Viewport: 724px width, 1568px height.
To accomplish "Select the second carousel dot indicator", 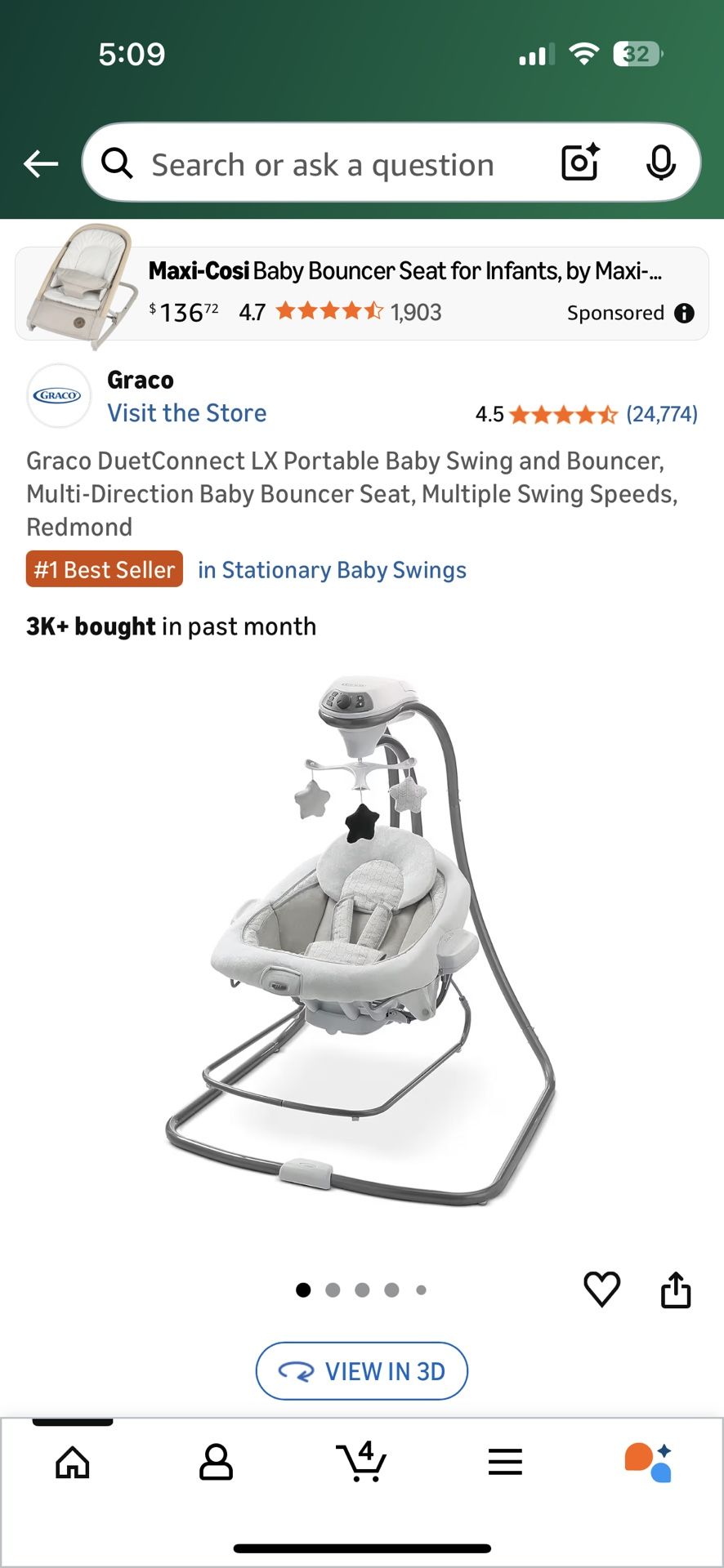I will pos(333,1290).
